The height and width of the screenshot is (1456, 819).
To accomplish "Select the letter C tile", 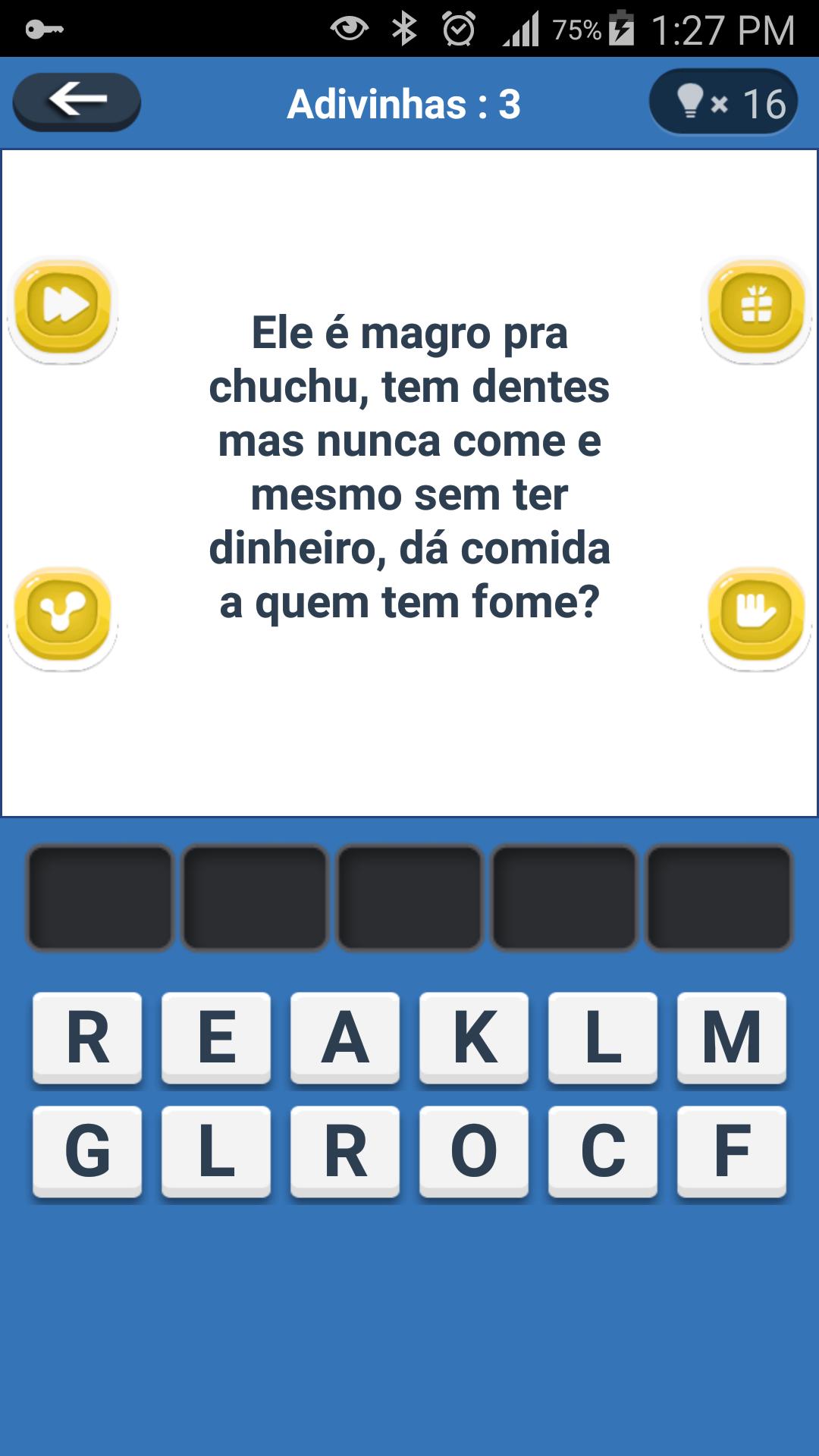I will 602,1151.
